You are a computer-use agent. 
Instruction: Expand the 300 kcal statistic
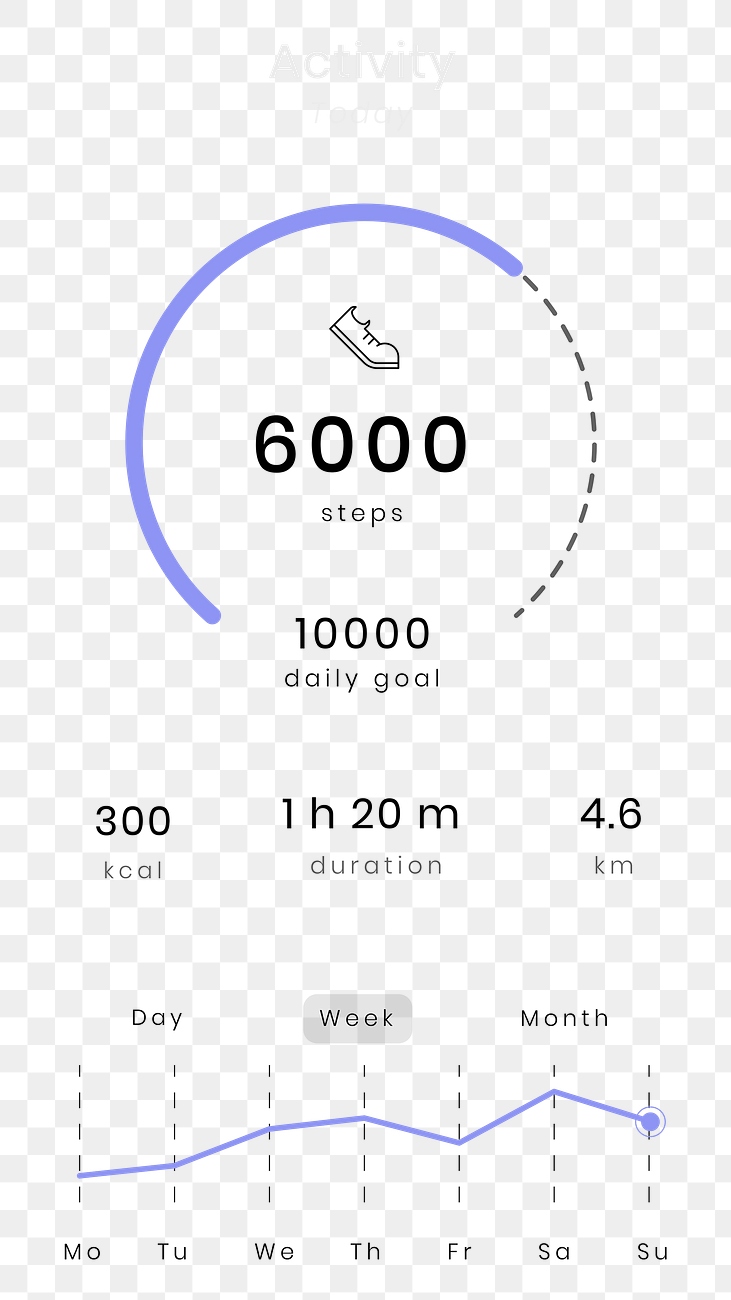[x=133, y=835]
